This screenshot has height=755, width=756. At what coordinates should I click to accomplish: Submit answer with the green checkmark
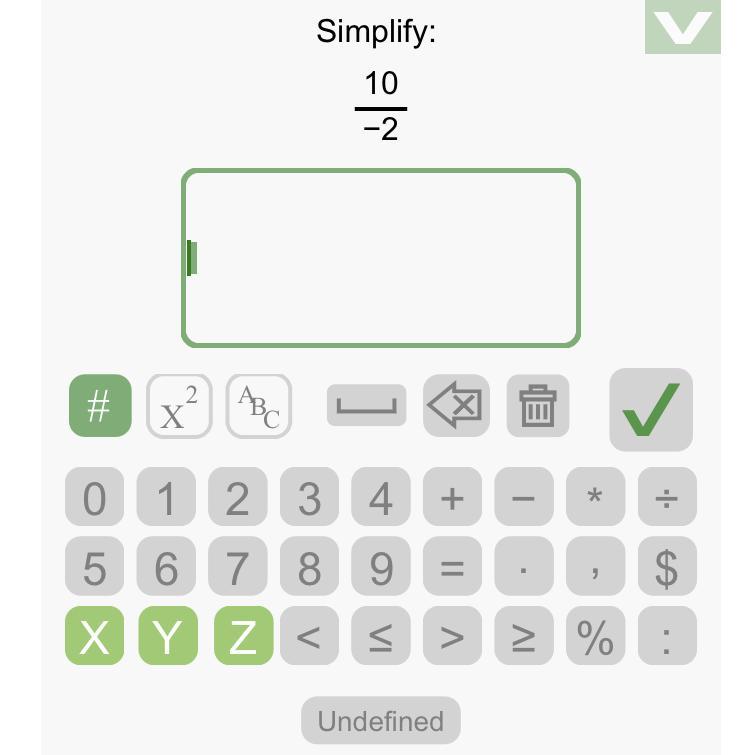tap(651, 409)
